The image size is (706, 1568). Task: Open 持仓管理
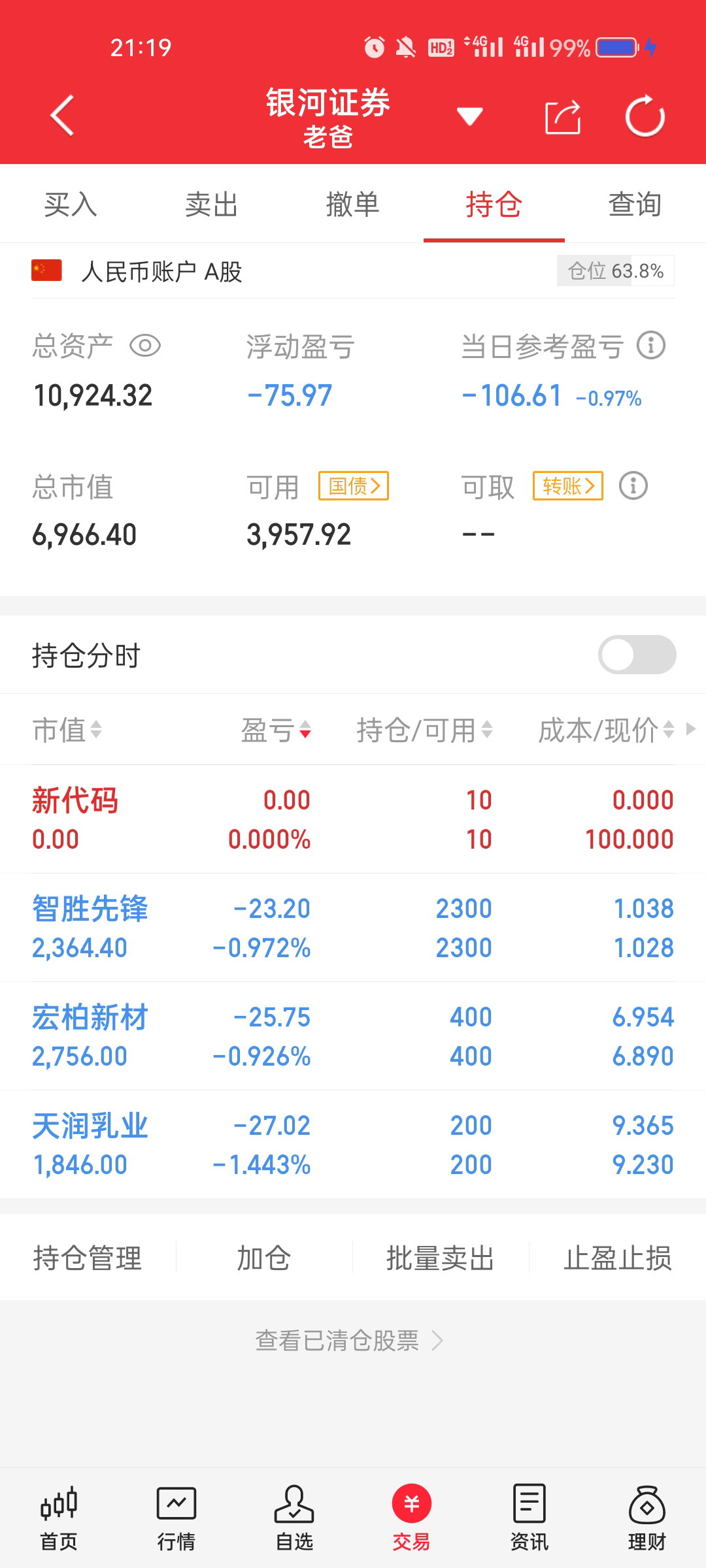click(88, 1258)
